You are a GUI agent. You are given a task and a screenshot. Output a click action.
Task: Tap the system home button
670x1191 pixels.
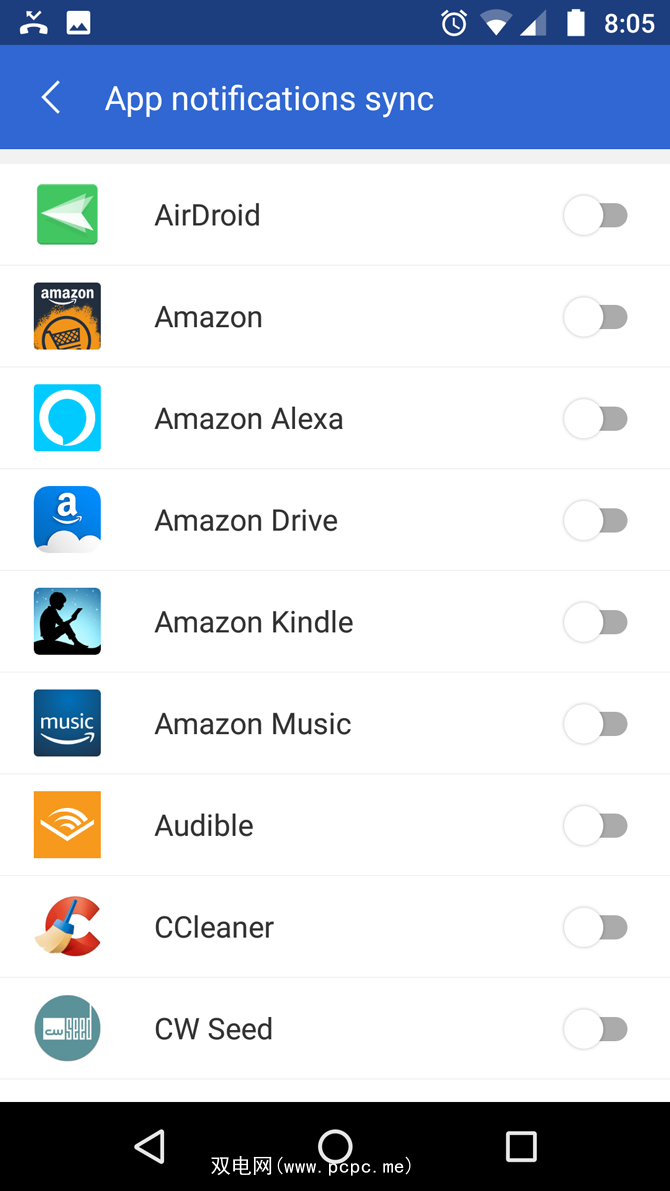[335, 1146]
